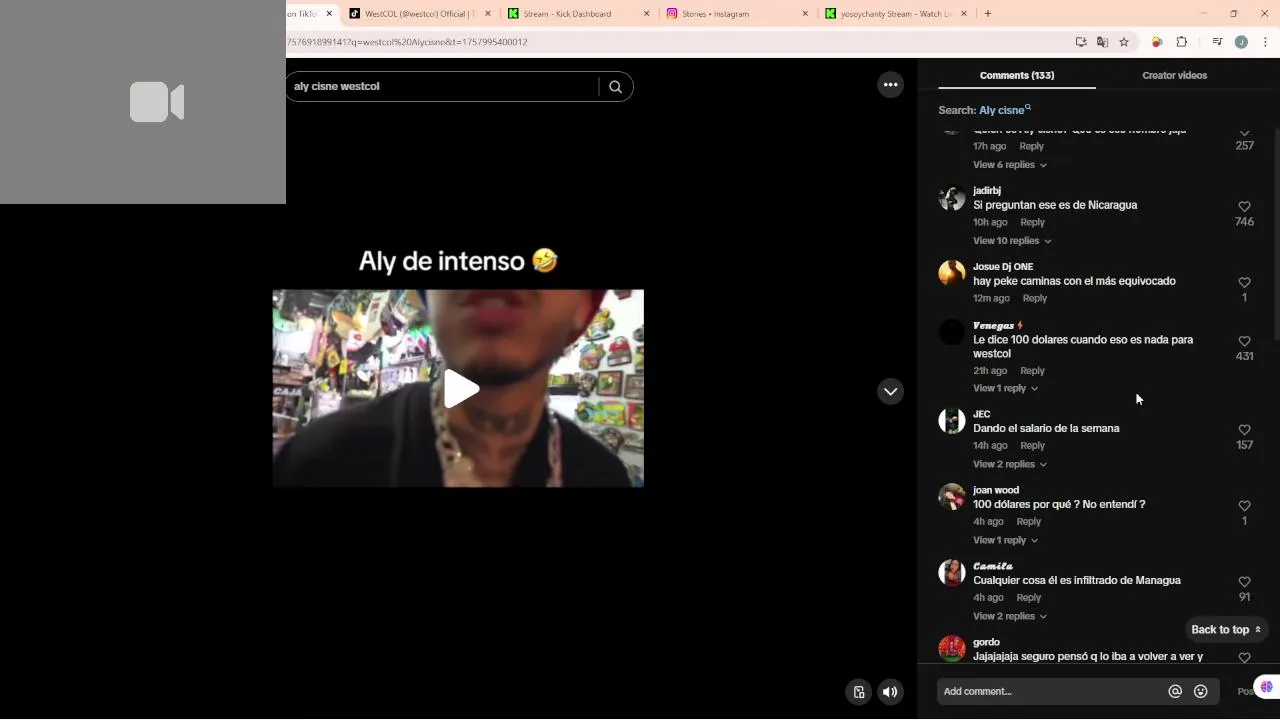
Task: Open the three-dot more options menu
Action: pos(890,85)
